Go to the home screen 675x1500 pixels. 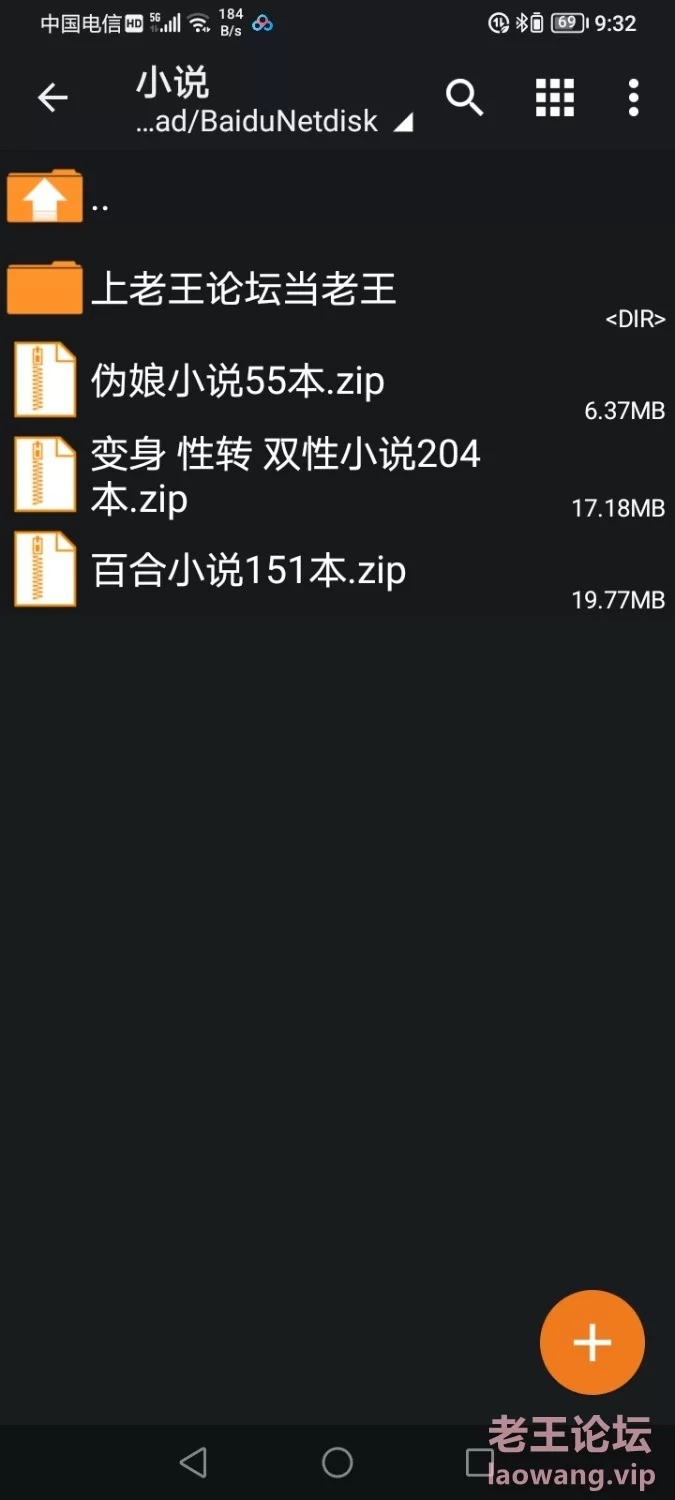[337, 1463]
